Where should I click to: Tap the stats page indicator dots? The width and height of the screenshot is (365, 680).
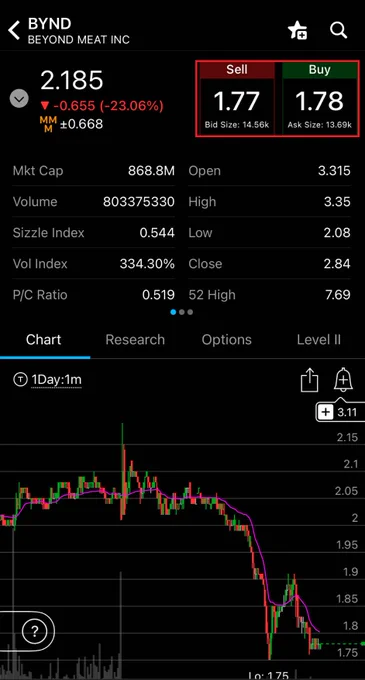[182, 312]
